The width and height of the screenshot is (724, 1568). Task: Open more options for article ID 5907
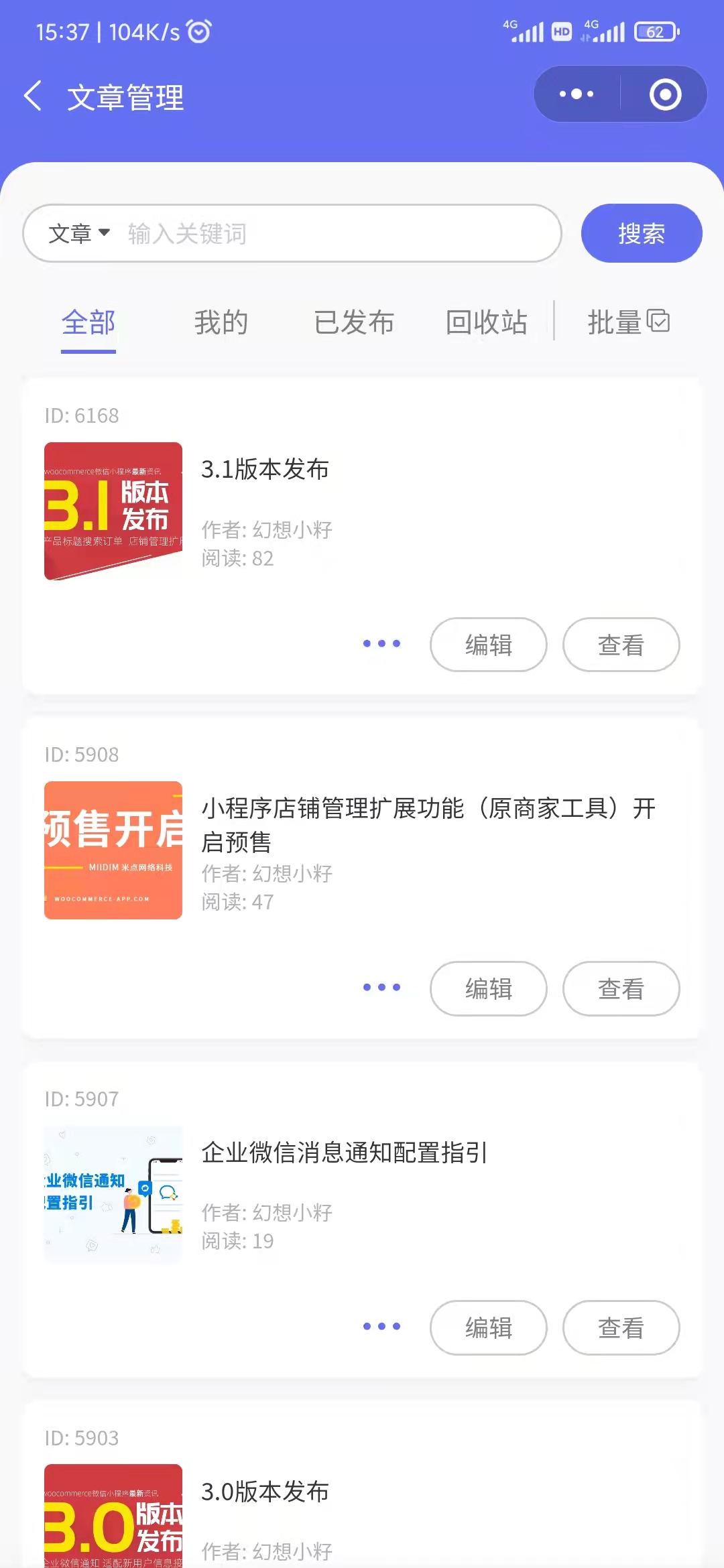(x=381, y=1327)
